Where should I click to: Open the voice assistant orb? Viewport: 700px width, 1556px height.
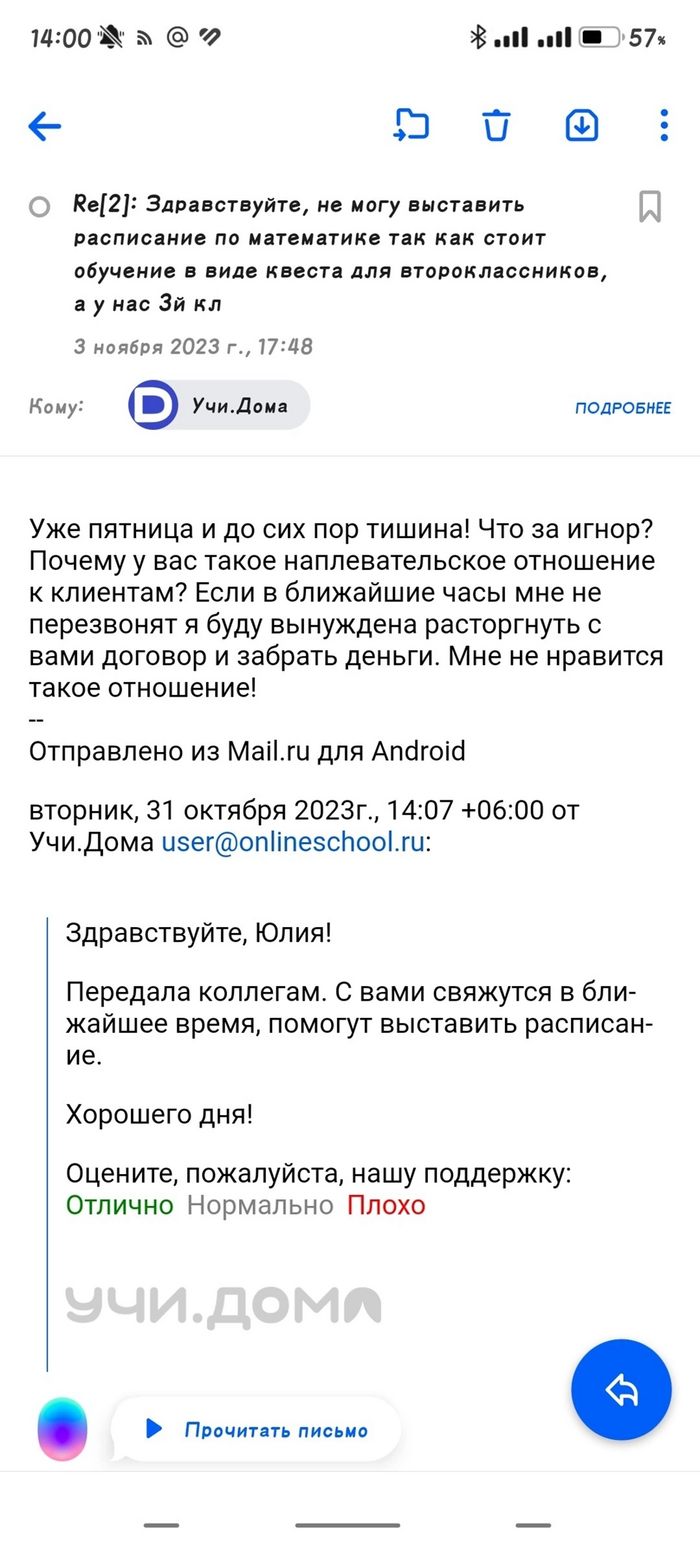[62, 1430]
